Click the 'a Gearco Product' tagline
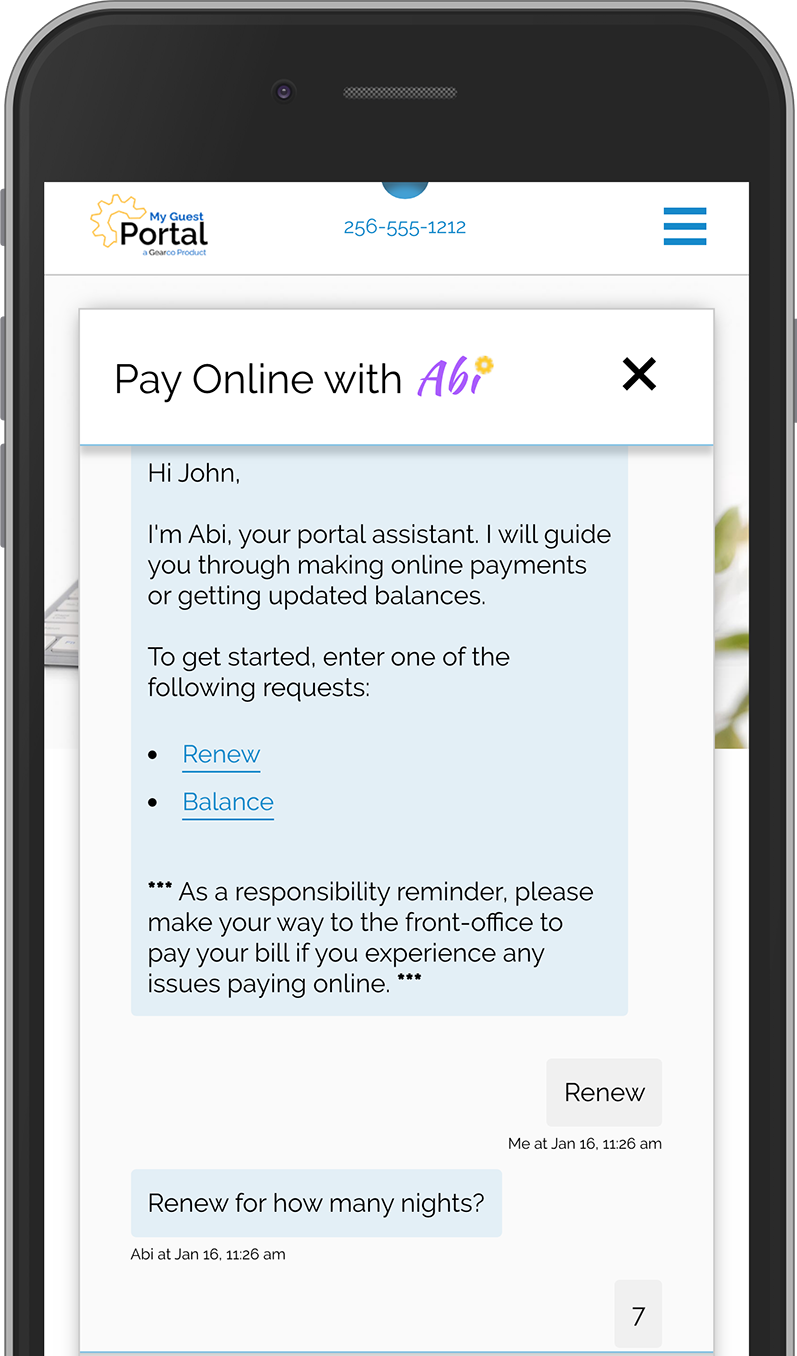This screenshot has width=797, height=1356. pyautogui.click(x=173, y=252)
